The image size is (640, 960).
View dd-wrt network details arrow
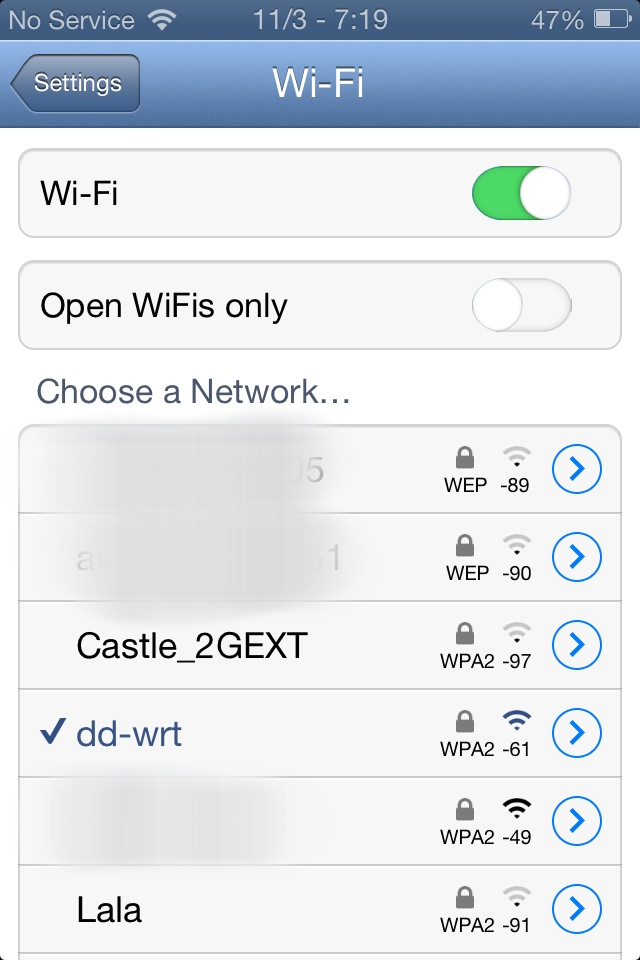(576, 733)
